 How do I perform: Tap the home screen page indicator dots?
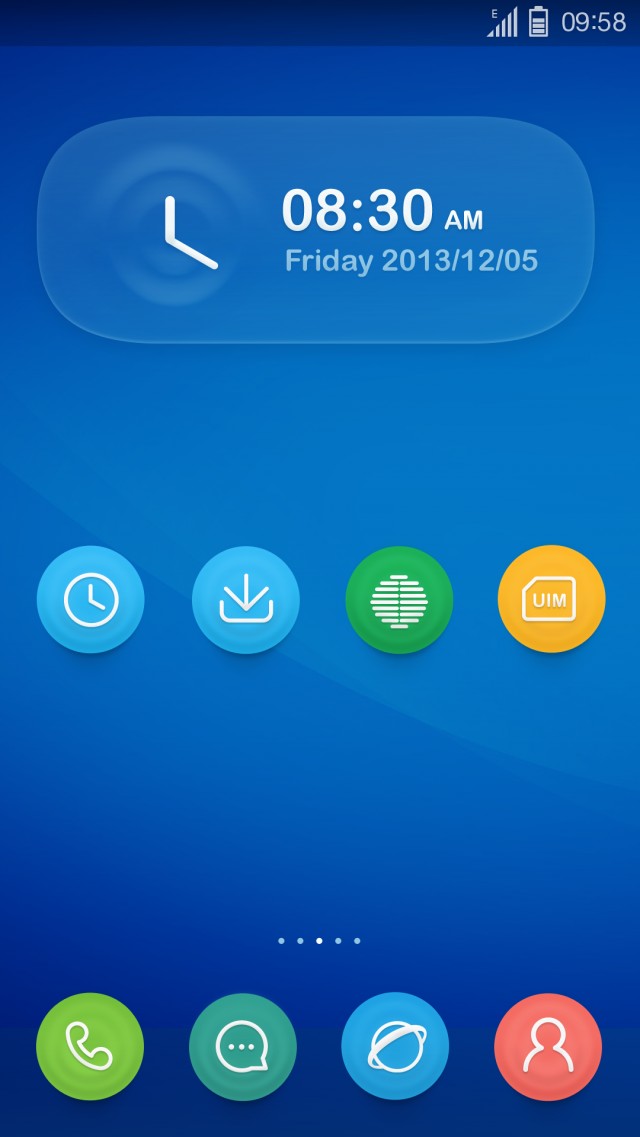click(x=319, y=941)
